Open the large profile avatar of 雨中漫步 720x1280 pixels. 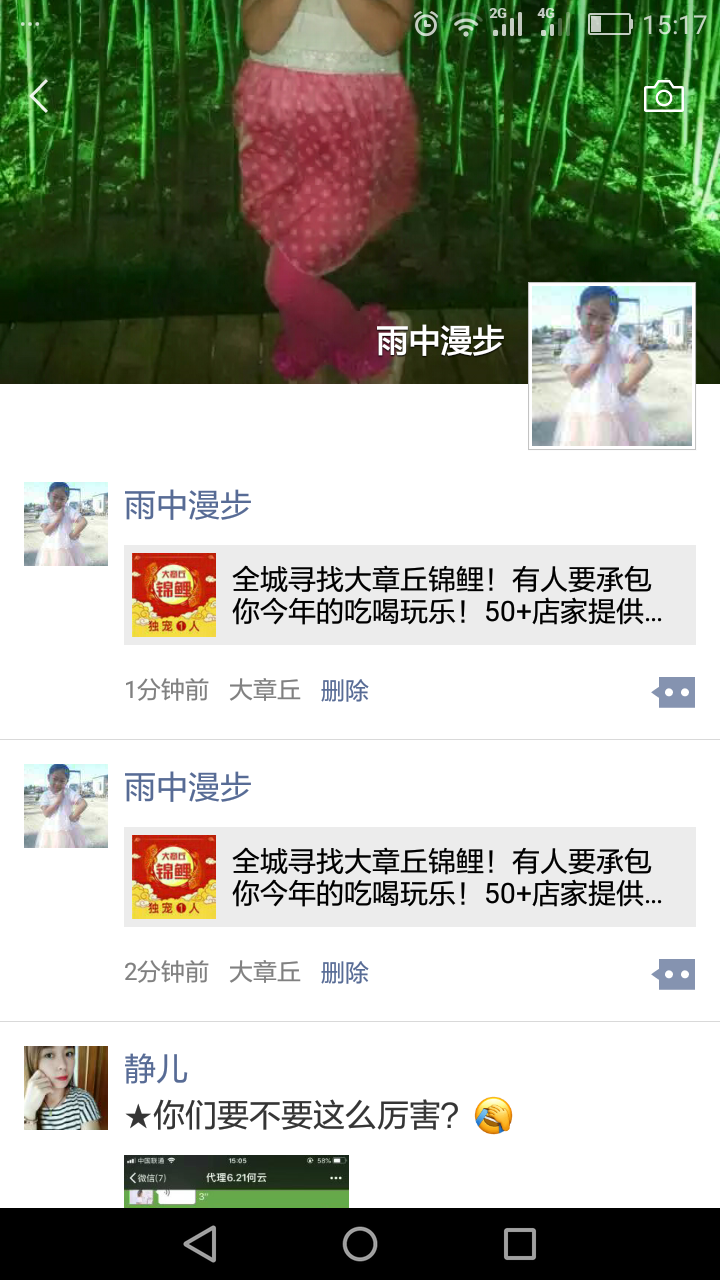point(611,366)
